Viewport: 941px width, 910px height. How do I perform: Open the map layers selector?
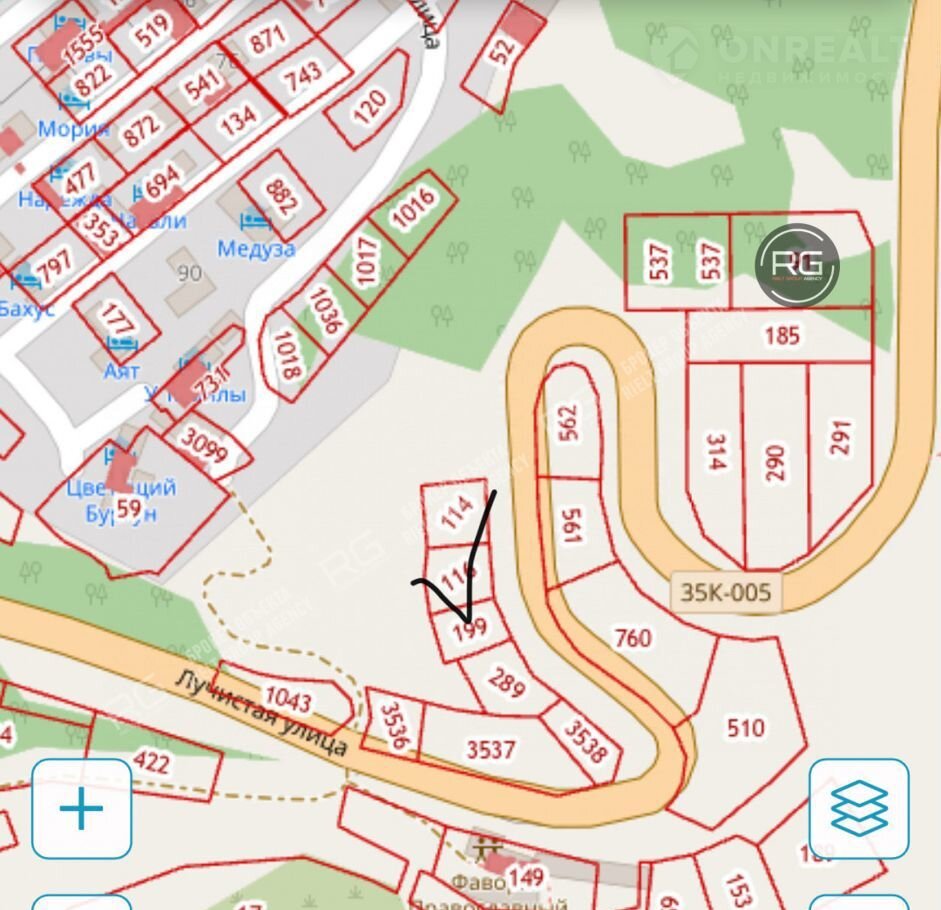[858, 809]
